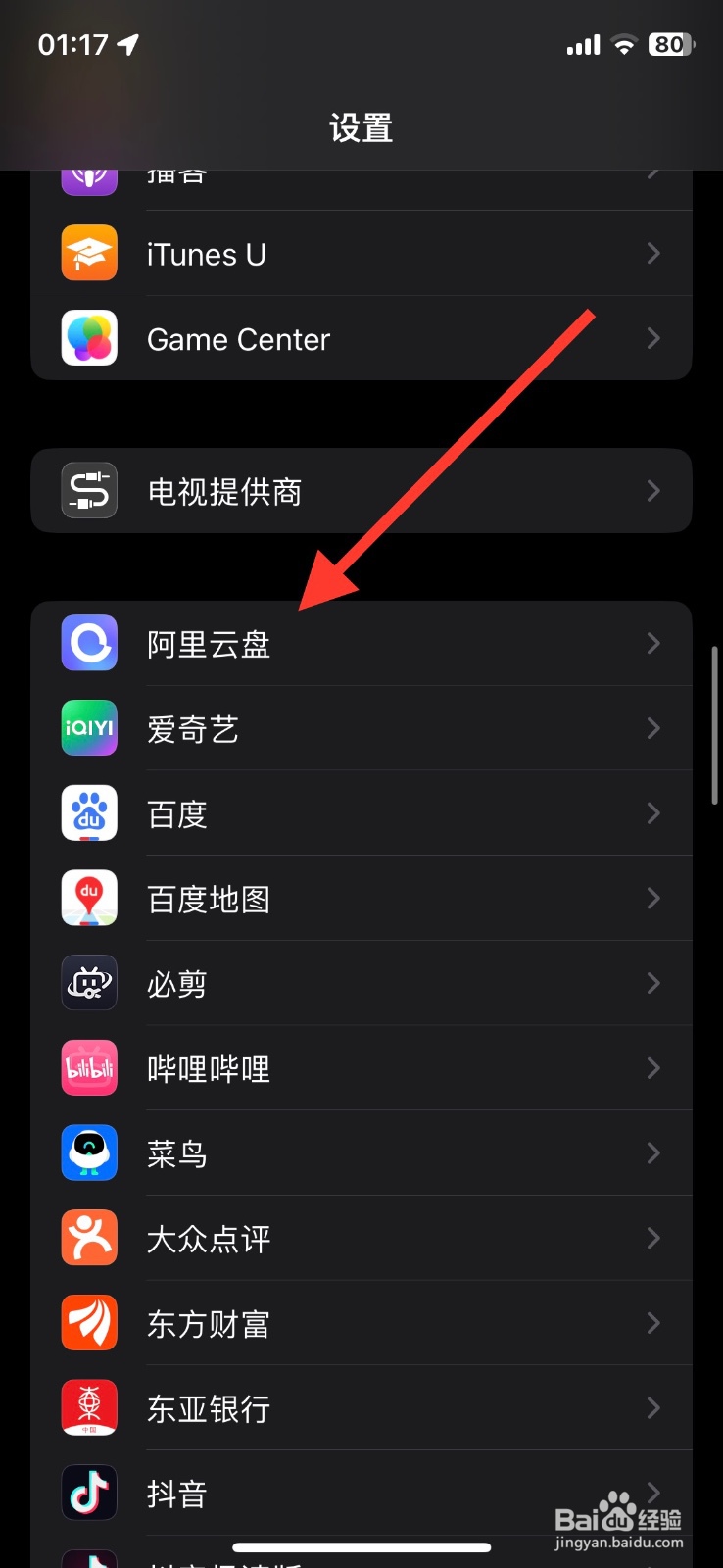The width and height of the screenshot is (723, 1568).
Task: Open settings for 哔哩哔哩
Action: coord(361,1067)
